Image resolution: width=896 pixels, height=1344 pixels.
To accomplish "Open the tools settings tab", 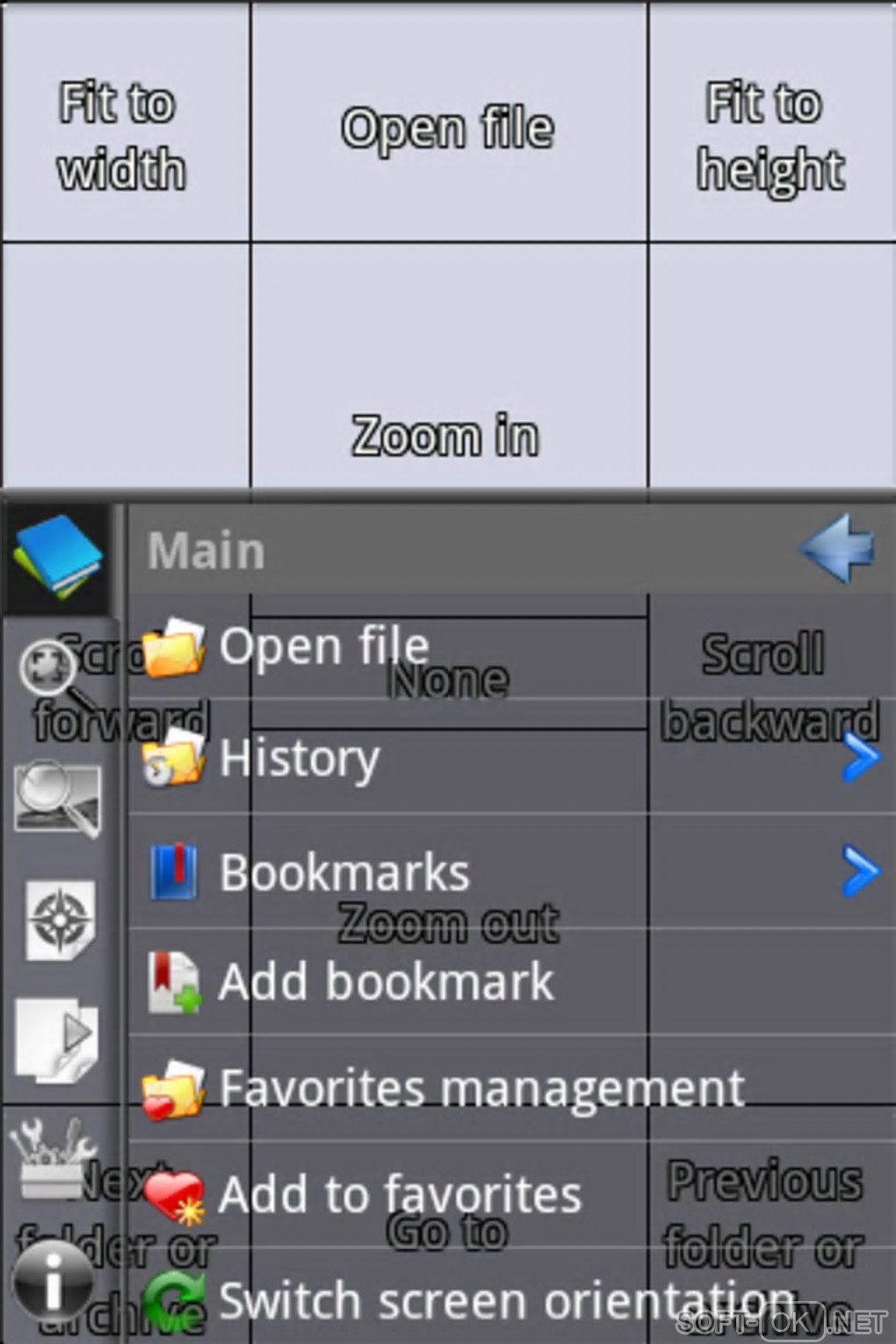I will 53,1157.
